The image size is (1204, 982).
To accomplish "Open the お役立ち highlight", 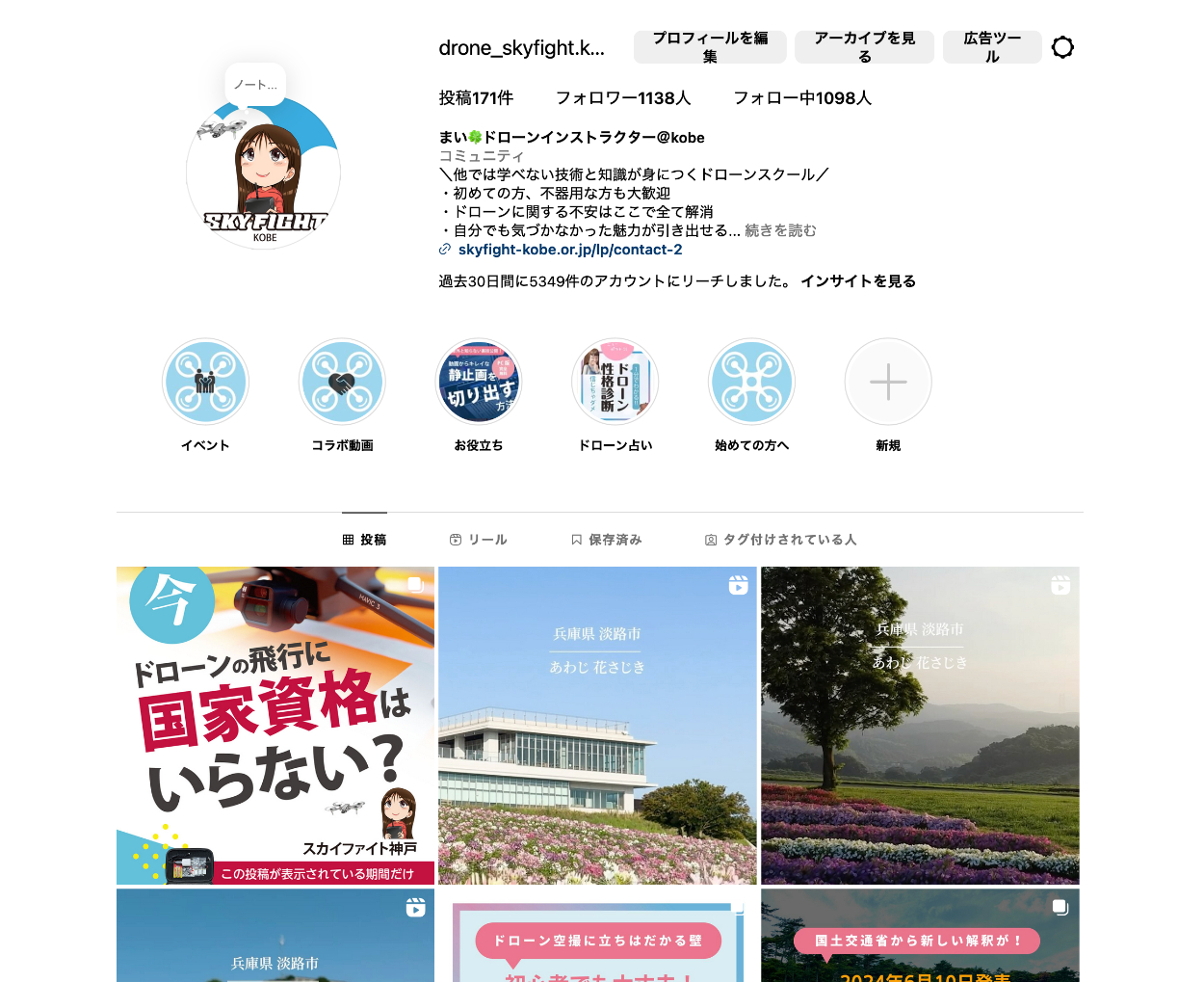I will click(479, 383).
